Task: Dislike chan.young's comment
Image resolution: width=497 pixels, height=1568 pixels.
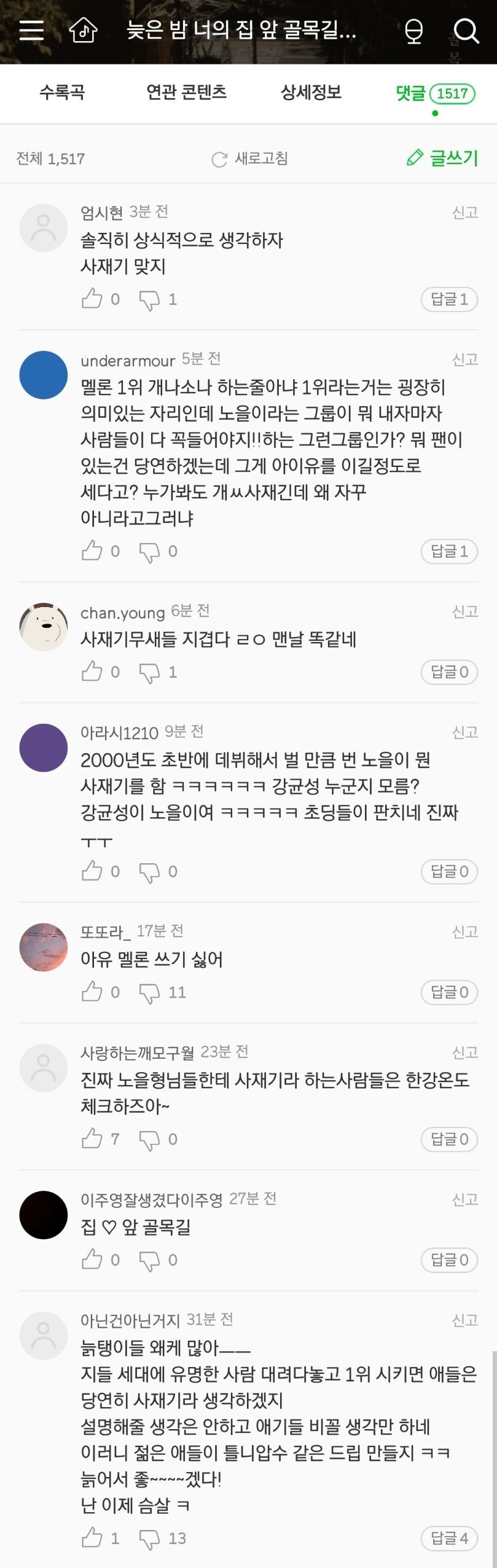Action: [149, 672]
